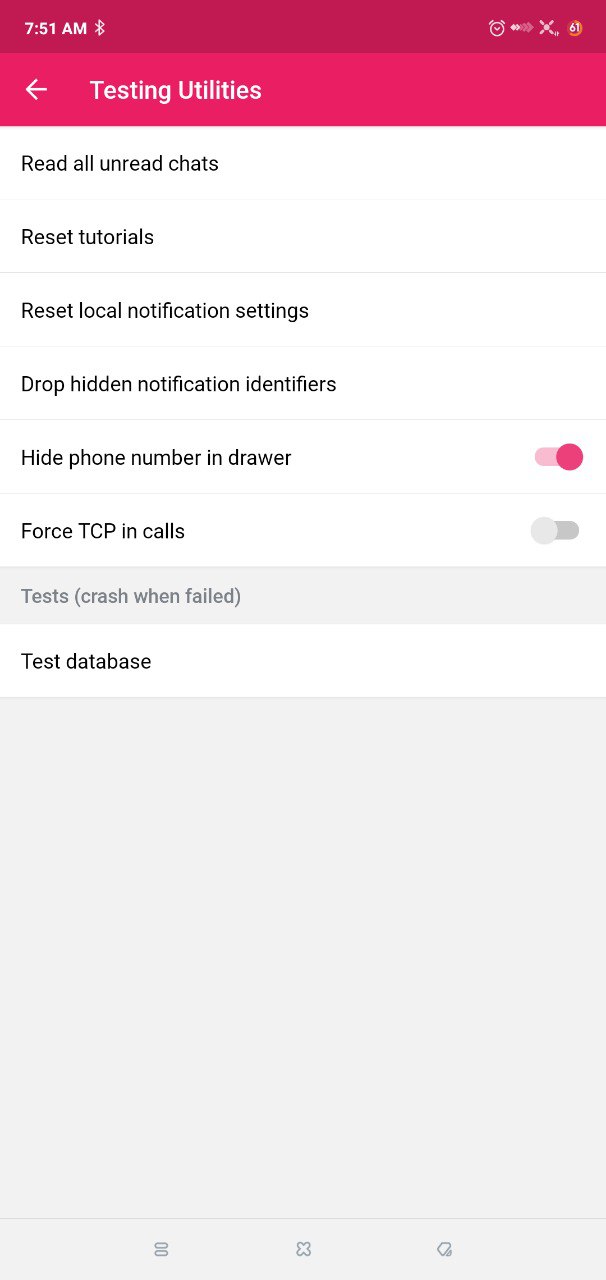Go back using the header arrow
606x1280 pixels.
(36, 90)
